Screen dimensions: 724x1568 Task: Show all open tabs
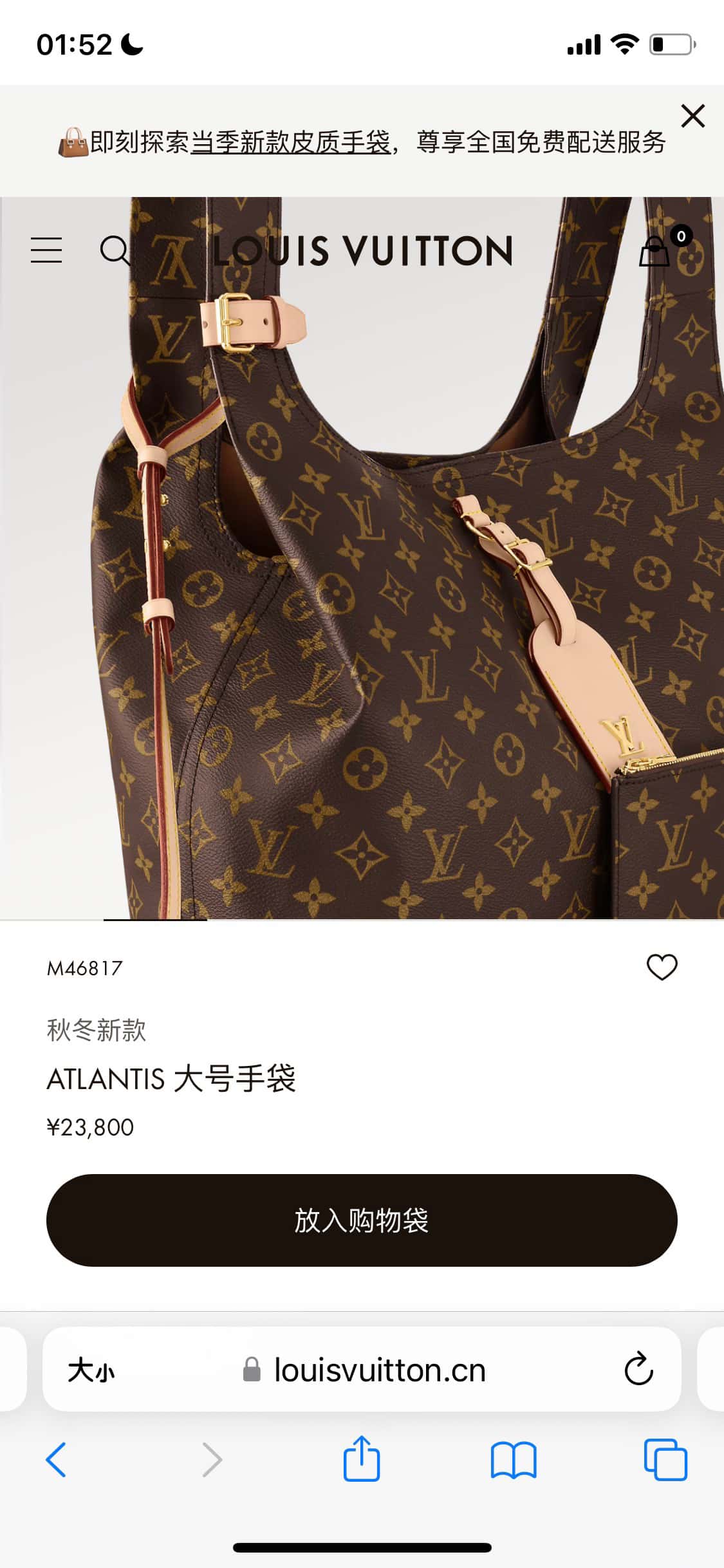tap(665, 1460)
